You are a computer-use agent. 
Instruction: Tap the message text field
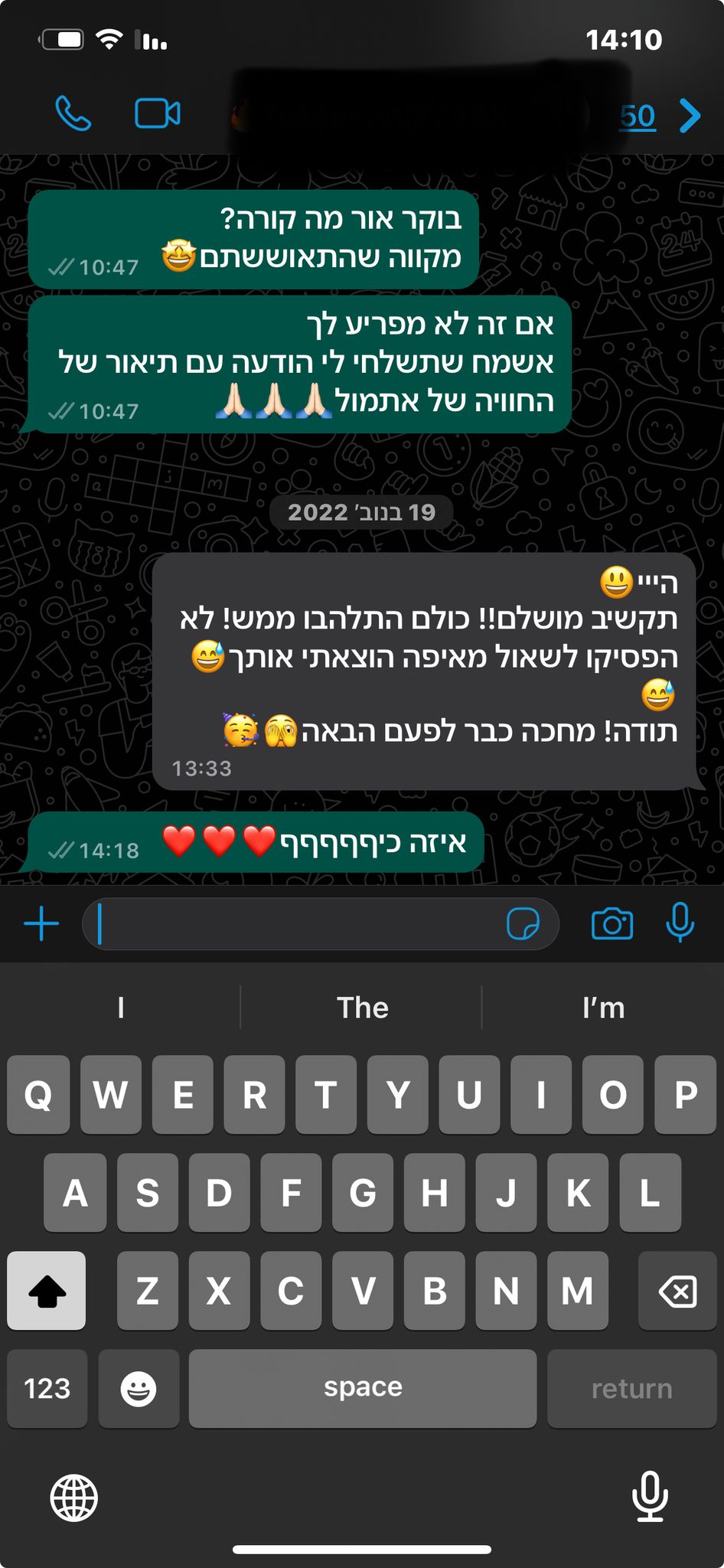point(298,924)
